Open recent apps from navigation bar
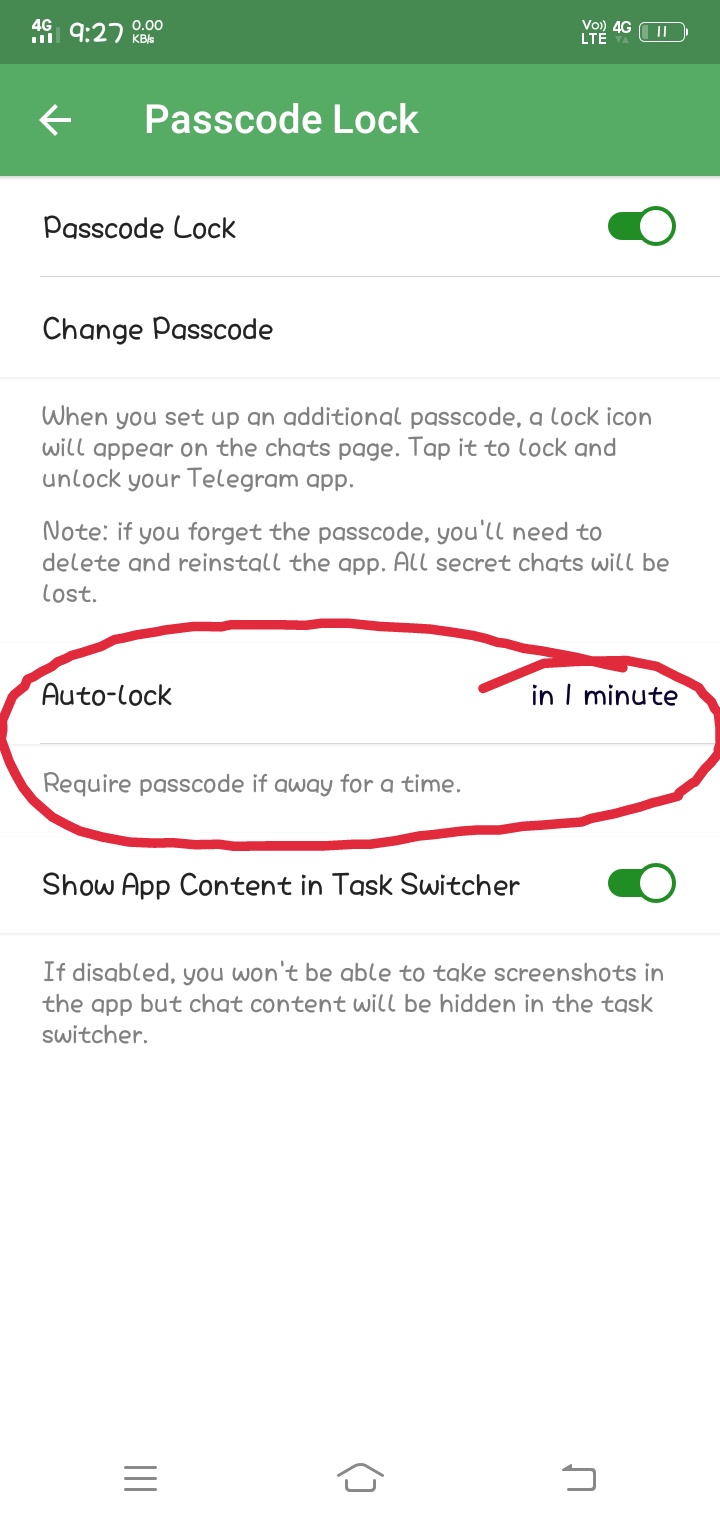720x1520 pixels. pos(141,1477)
